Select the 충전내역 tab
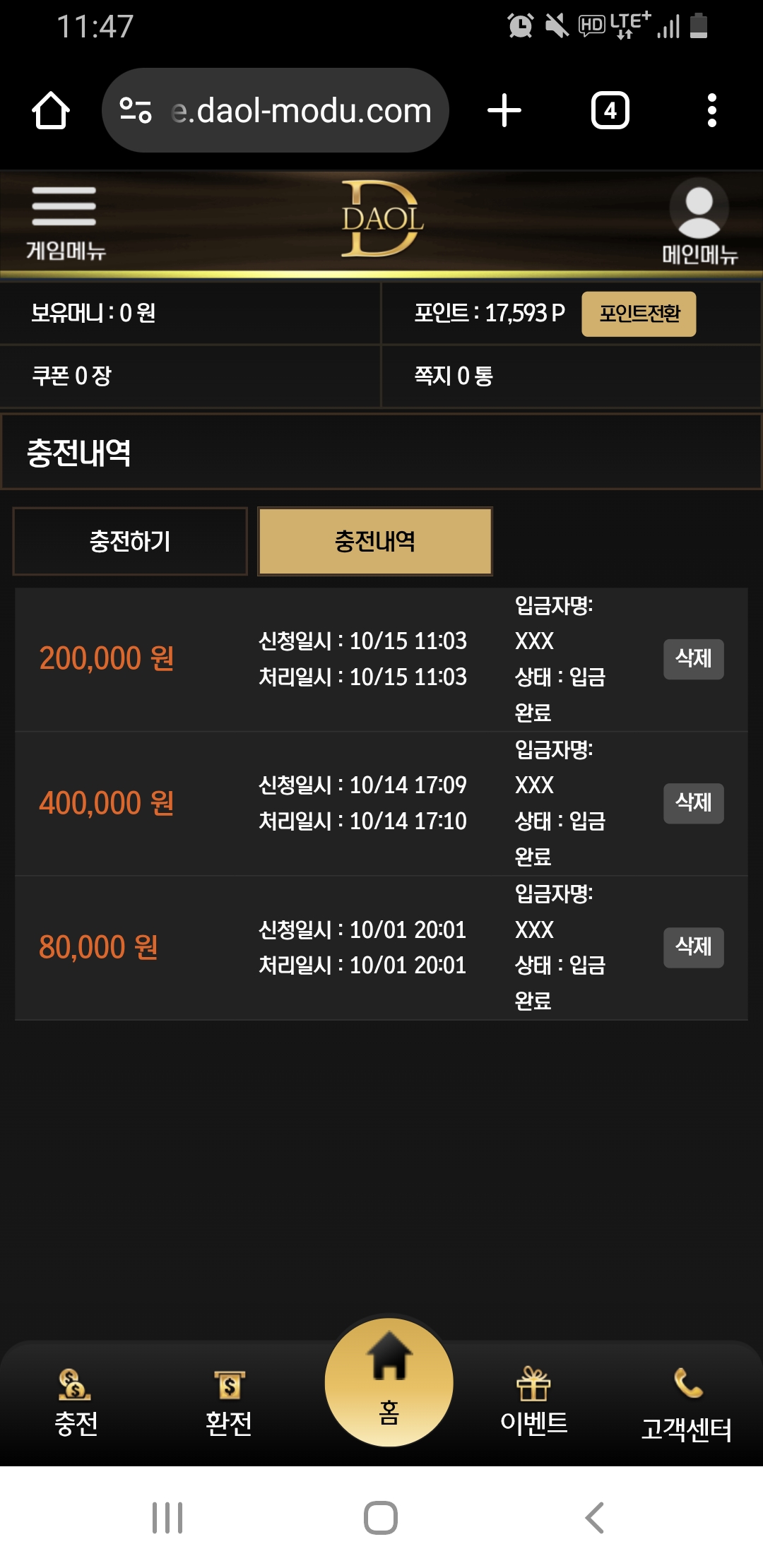 375,542
